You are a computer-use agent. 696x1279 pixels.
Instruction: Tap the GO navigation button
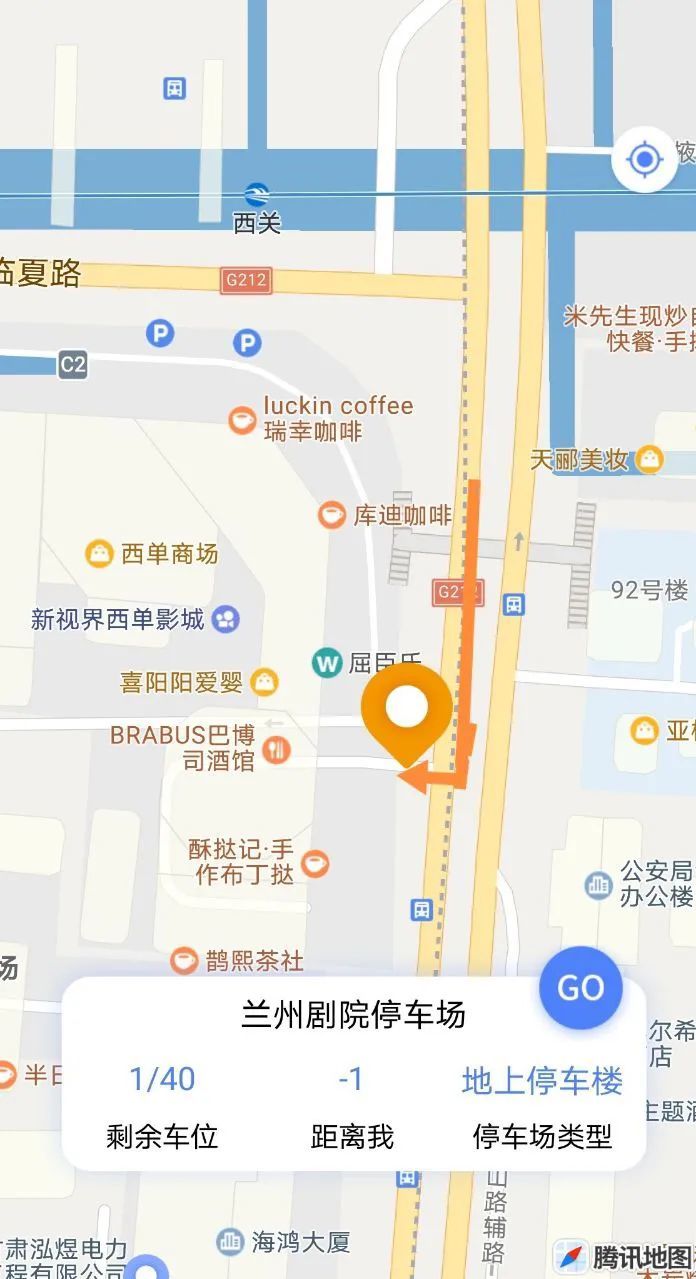pos(580,988)
